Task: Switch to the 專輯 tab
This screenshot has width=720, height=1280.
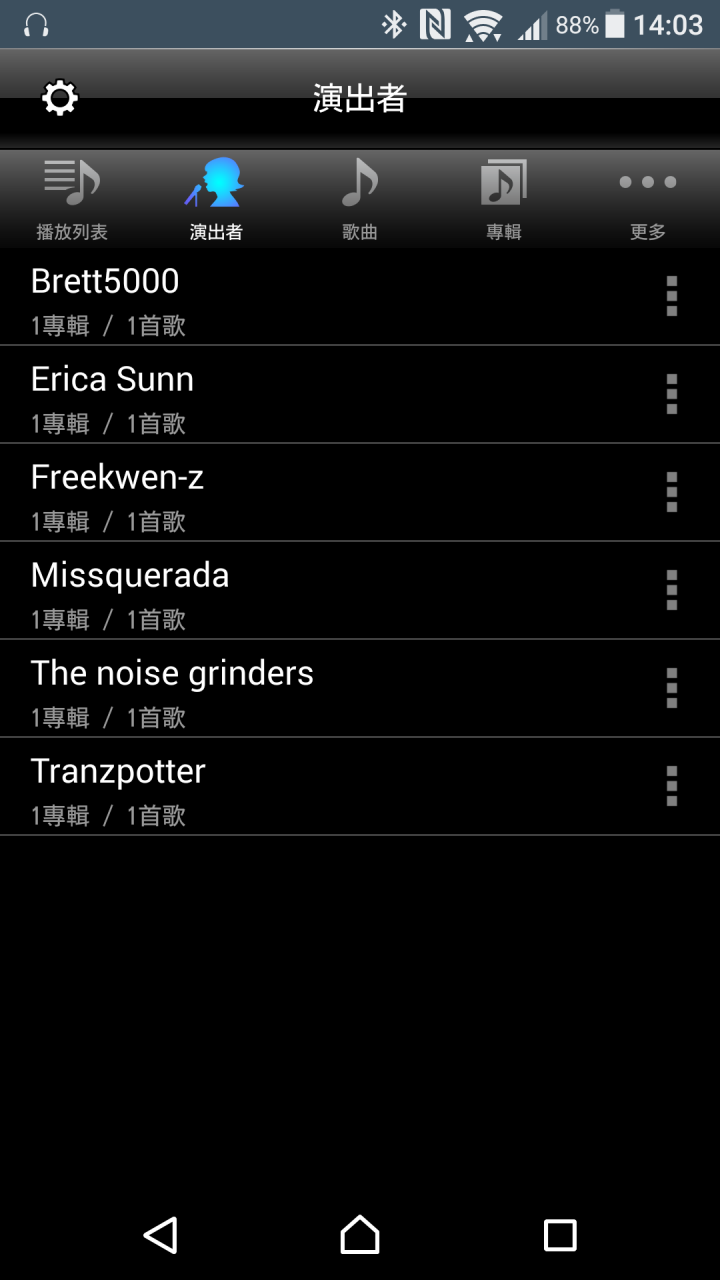Action: coord(504,199)
